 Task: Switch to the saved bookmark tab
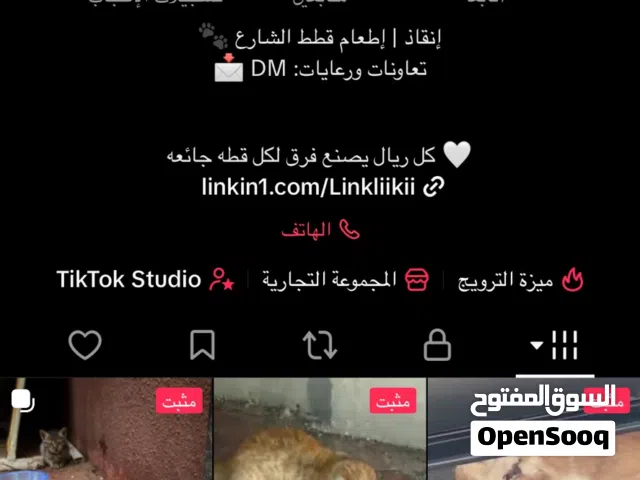202,346
